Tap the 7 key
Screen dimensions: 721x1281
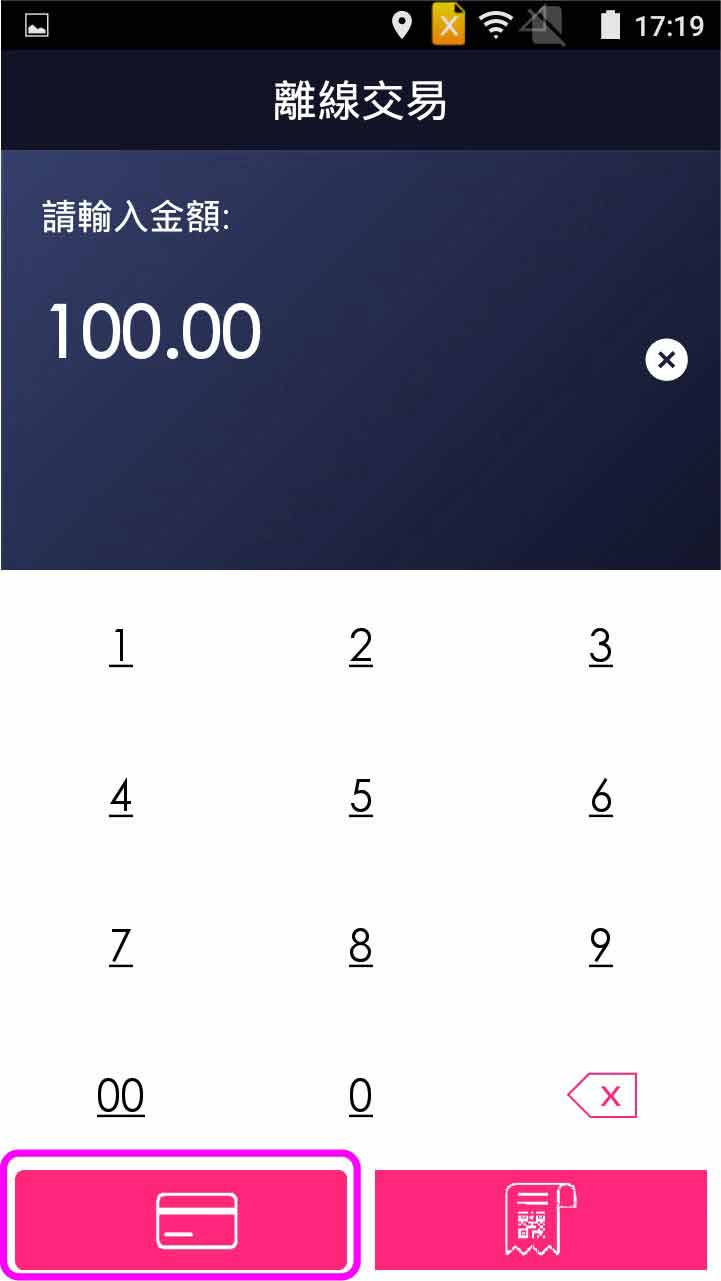[120, 946]
